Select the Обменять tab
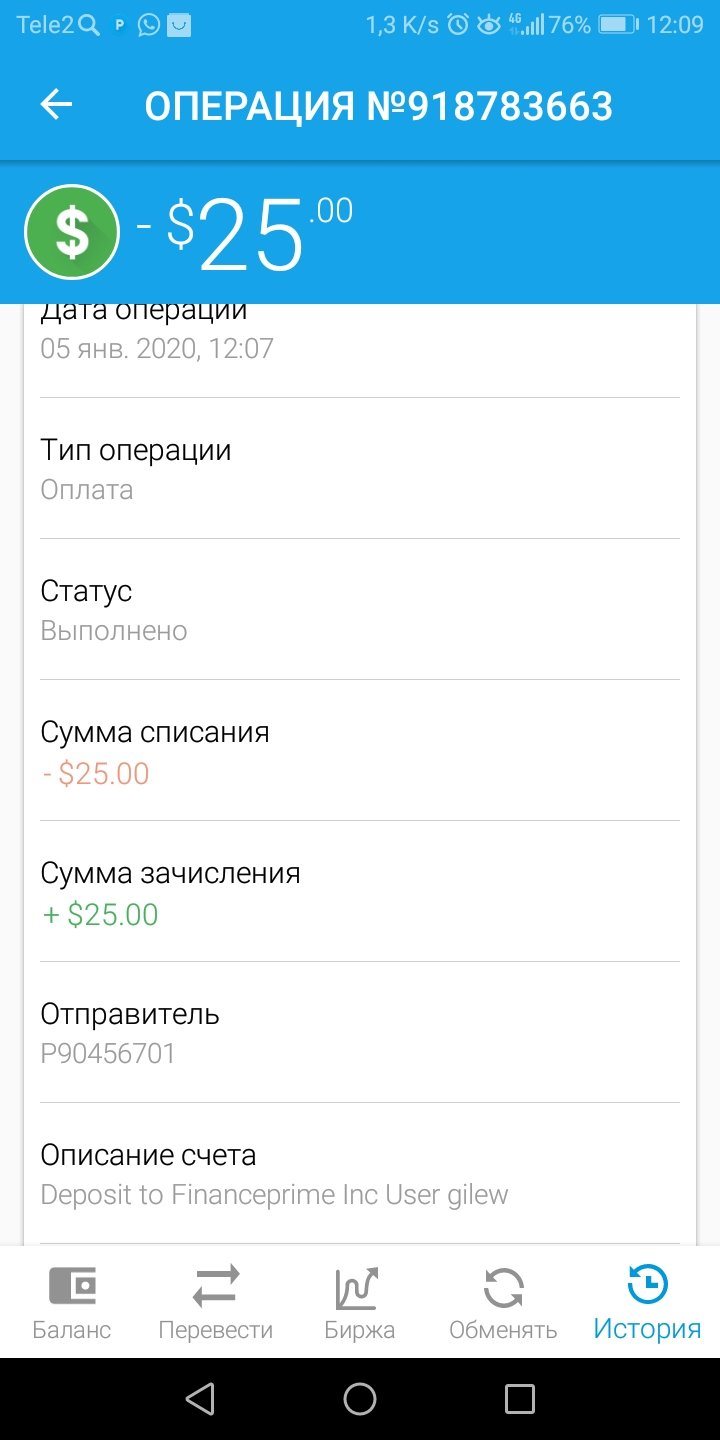 coord(503,1301)
